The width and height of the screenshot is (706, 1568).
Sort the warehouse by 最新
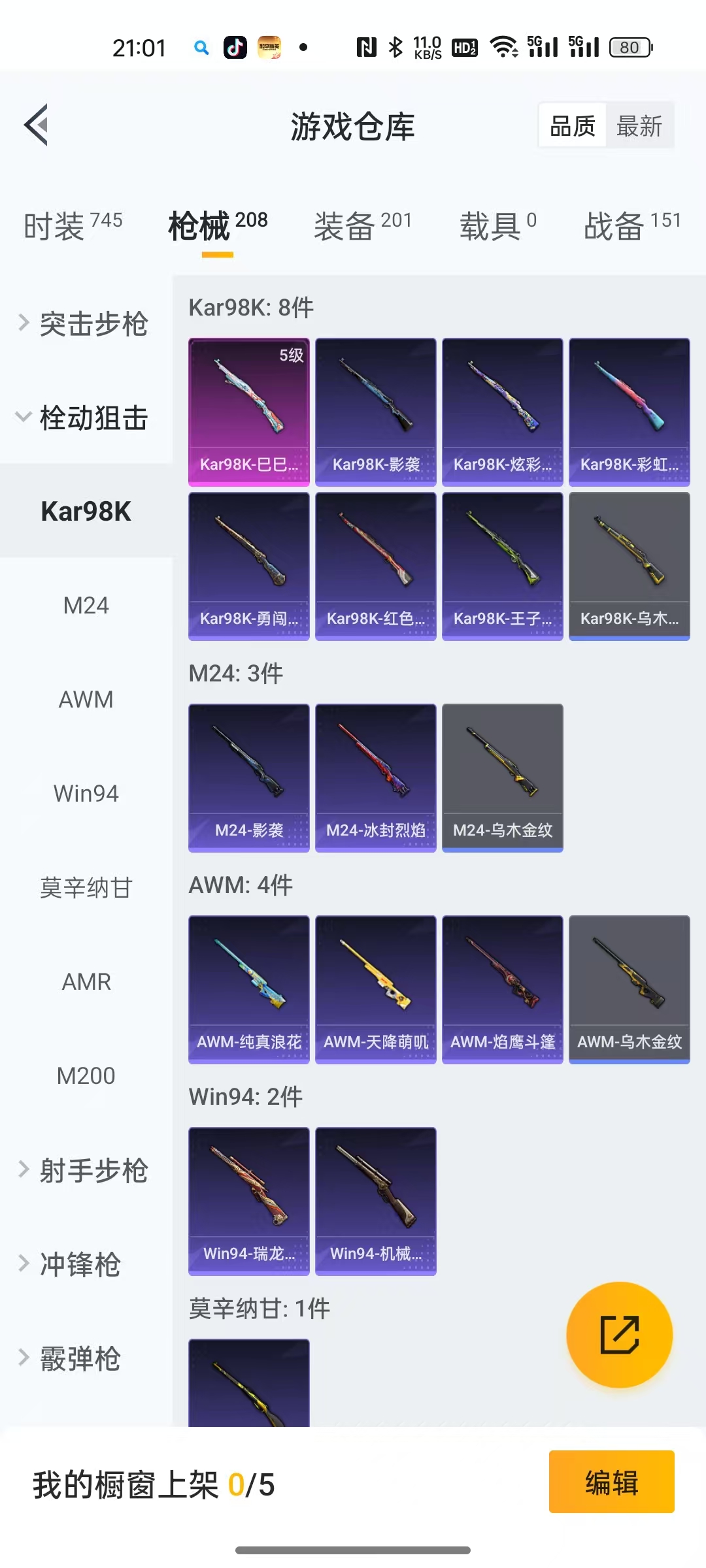tap(639, 125)
